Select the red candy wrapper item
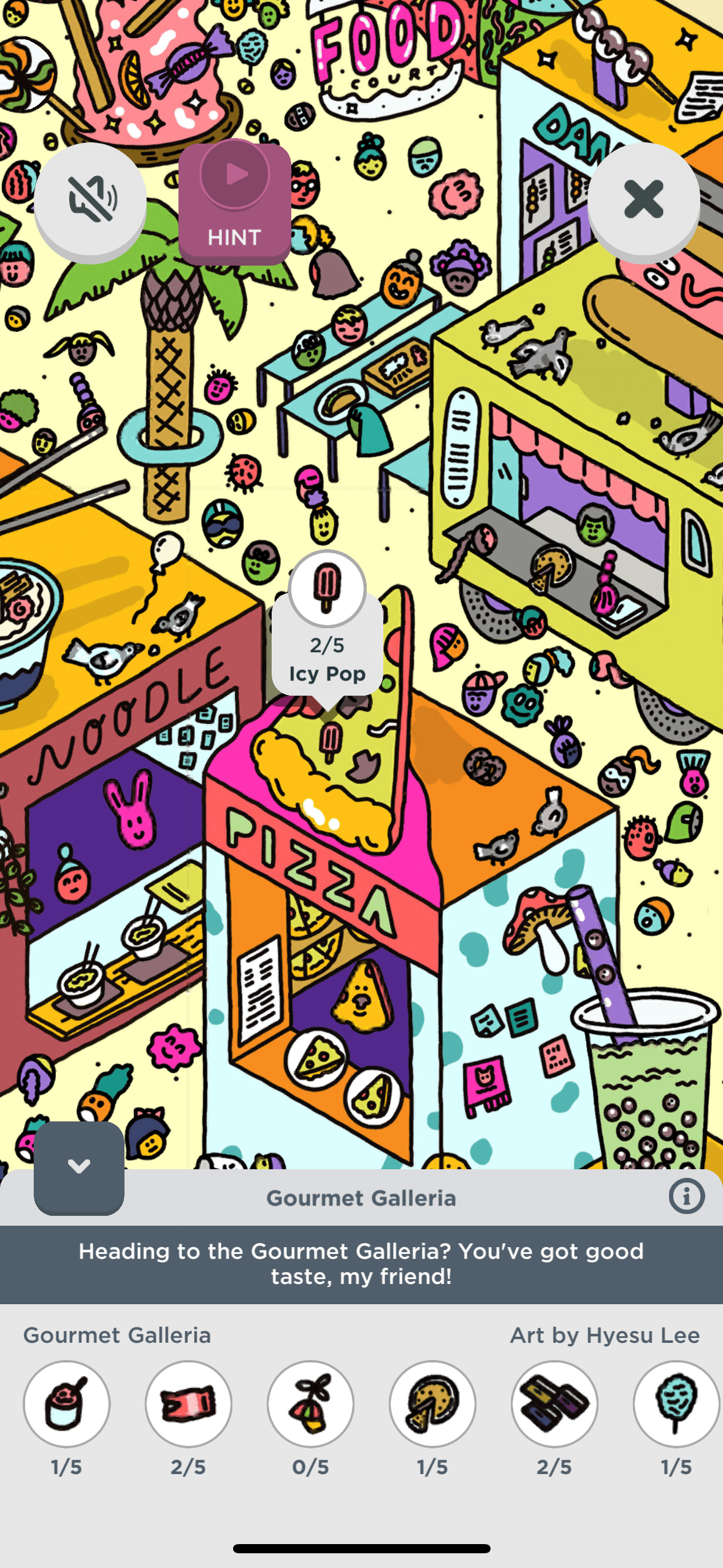Viewport: 723px width, 1568px height. coord(188,1404)
